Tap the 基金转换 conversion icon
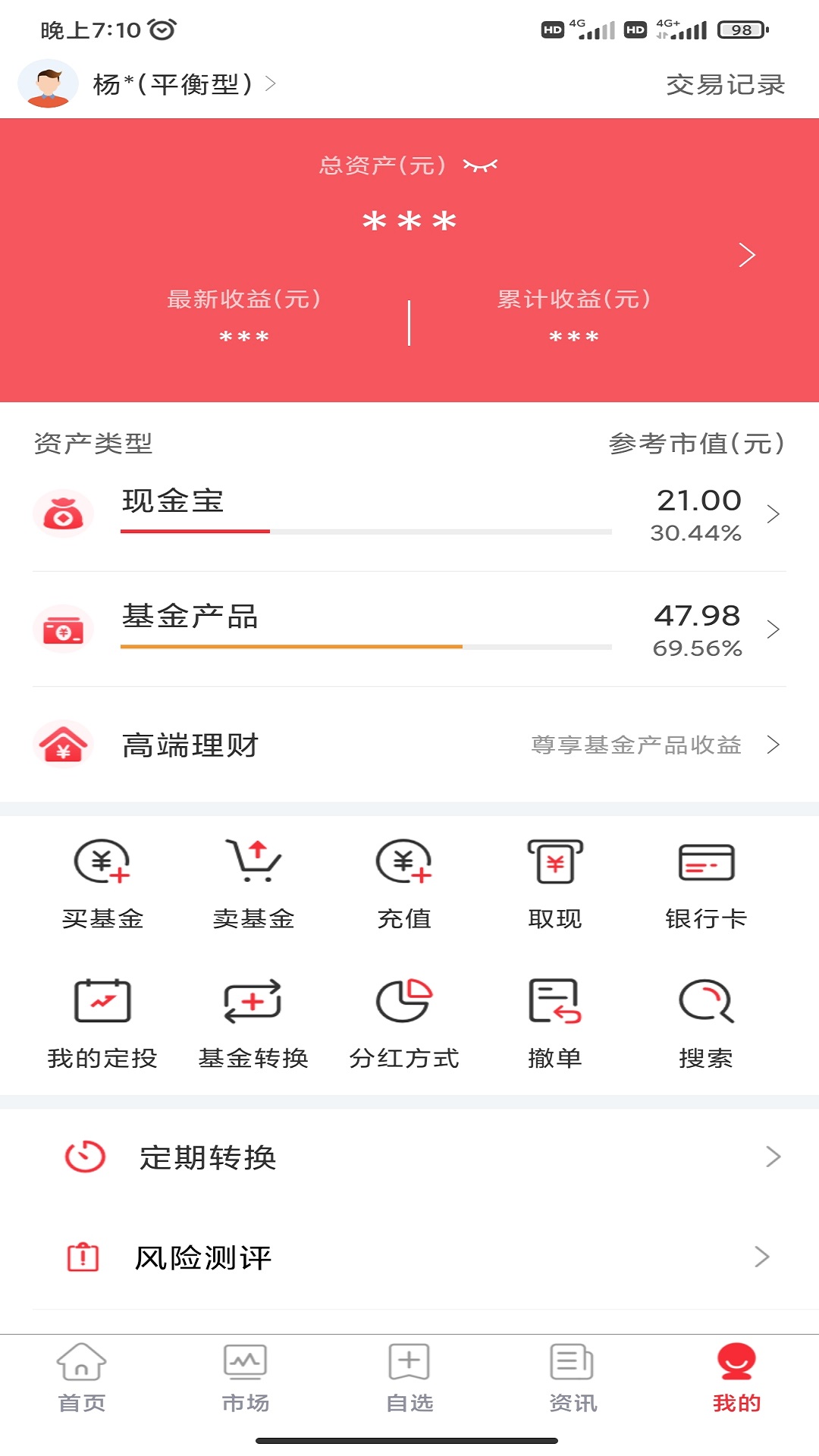 [253, 1001]
